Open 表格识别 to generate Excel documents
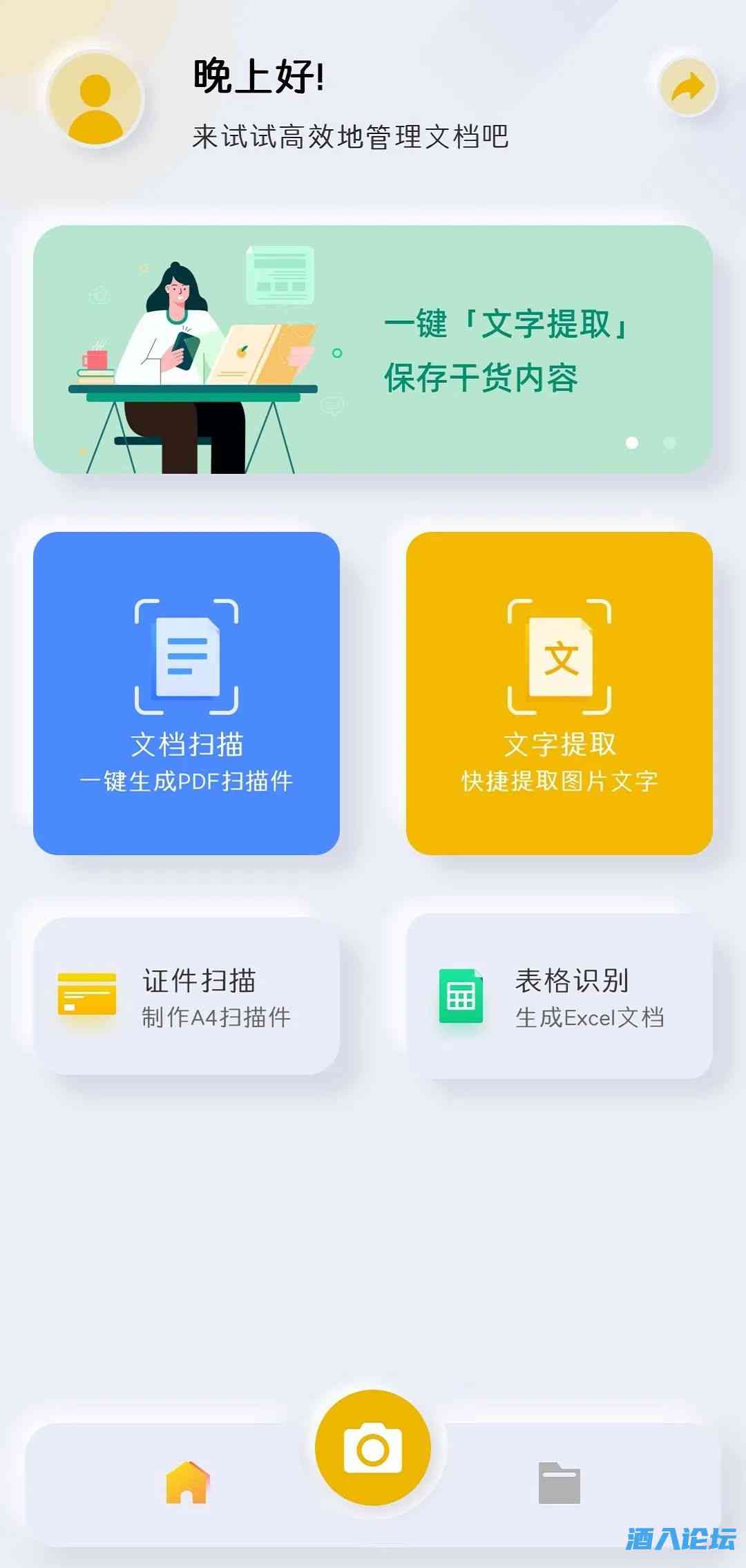Image resolution: width=746 pixels, height=1568 pixels. click(559, 995)
